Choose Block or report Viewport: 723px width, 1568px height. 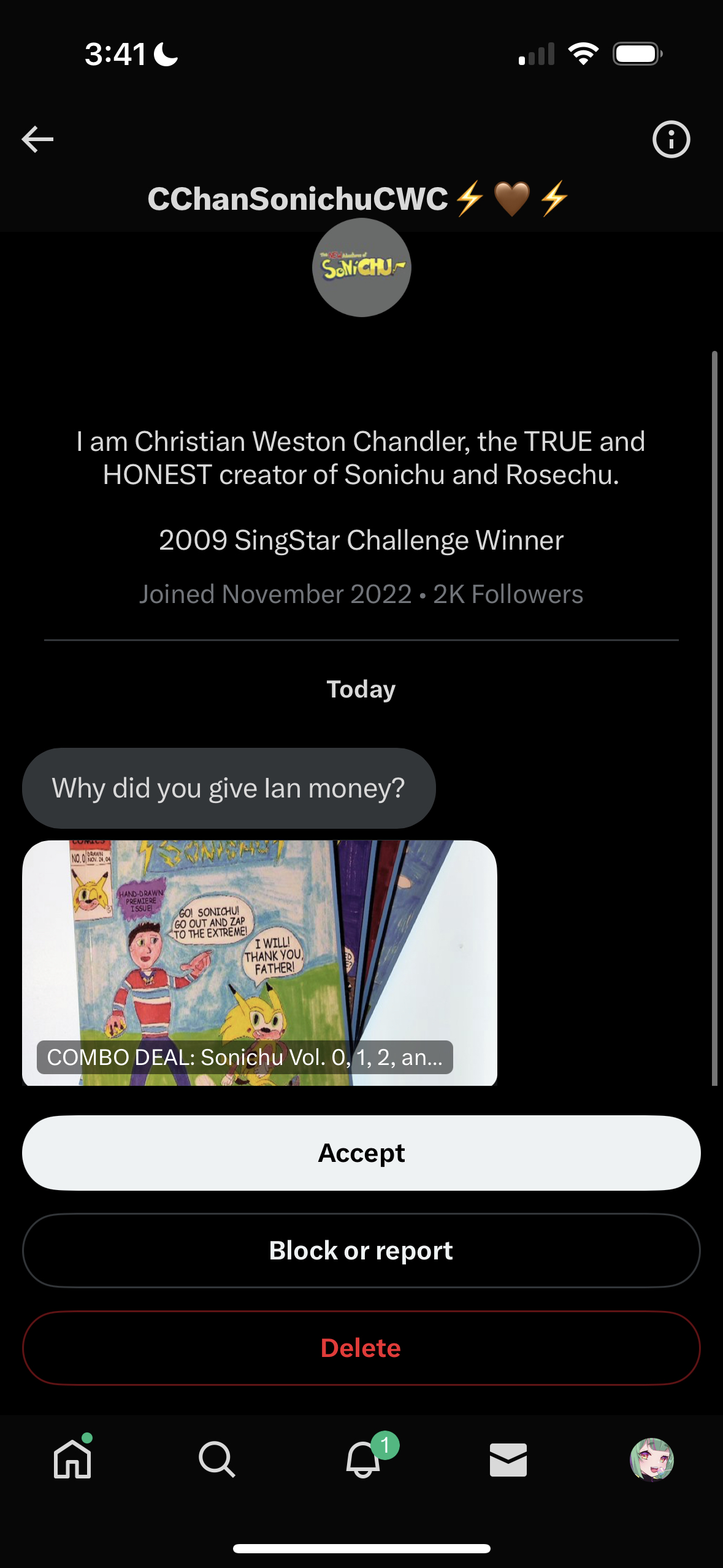tap(361, 1250)
